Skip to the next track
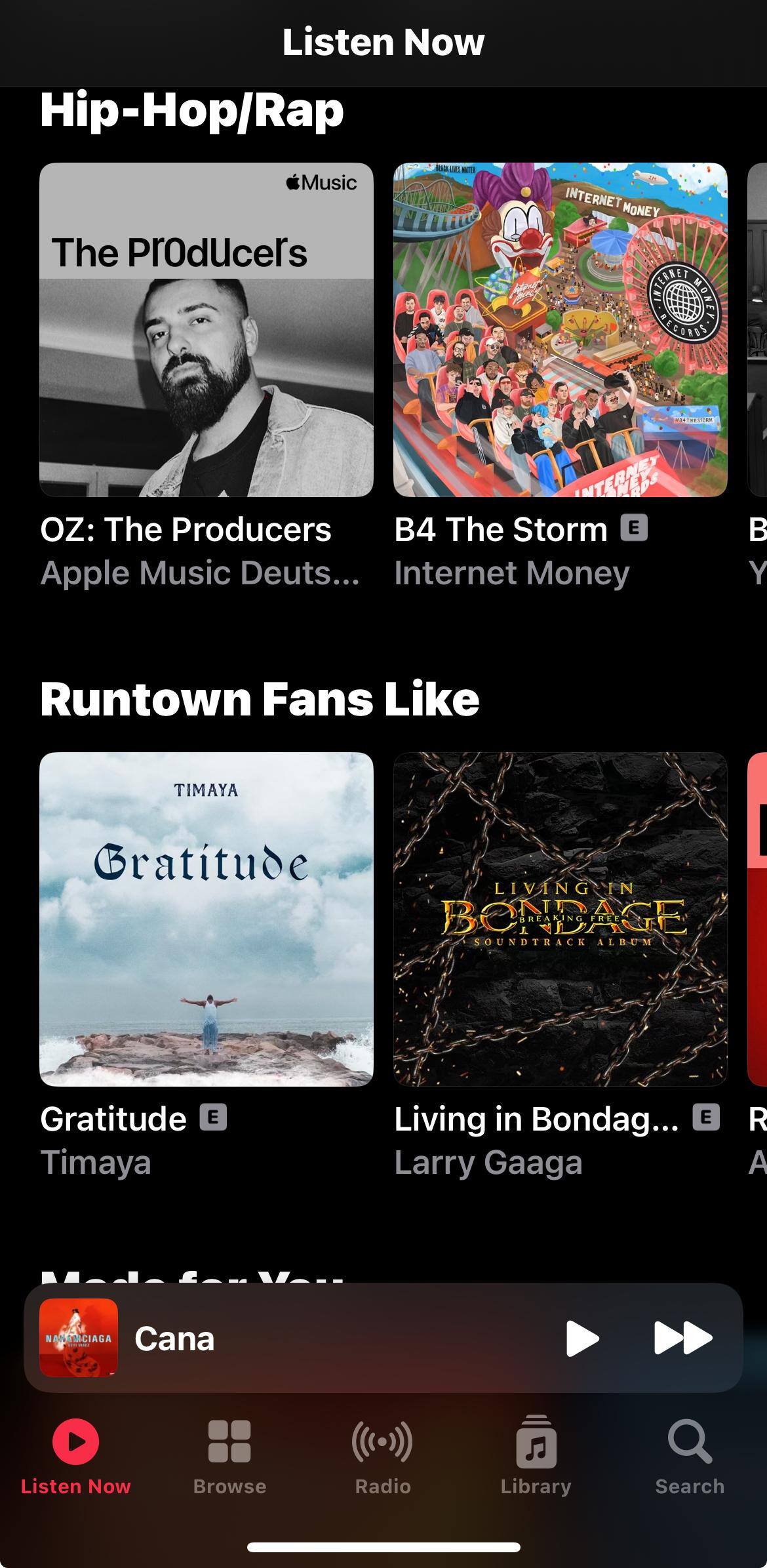 (x=682, y=1338)
